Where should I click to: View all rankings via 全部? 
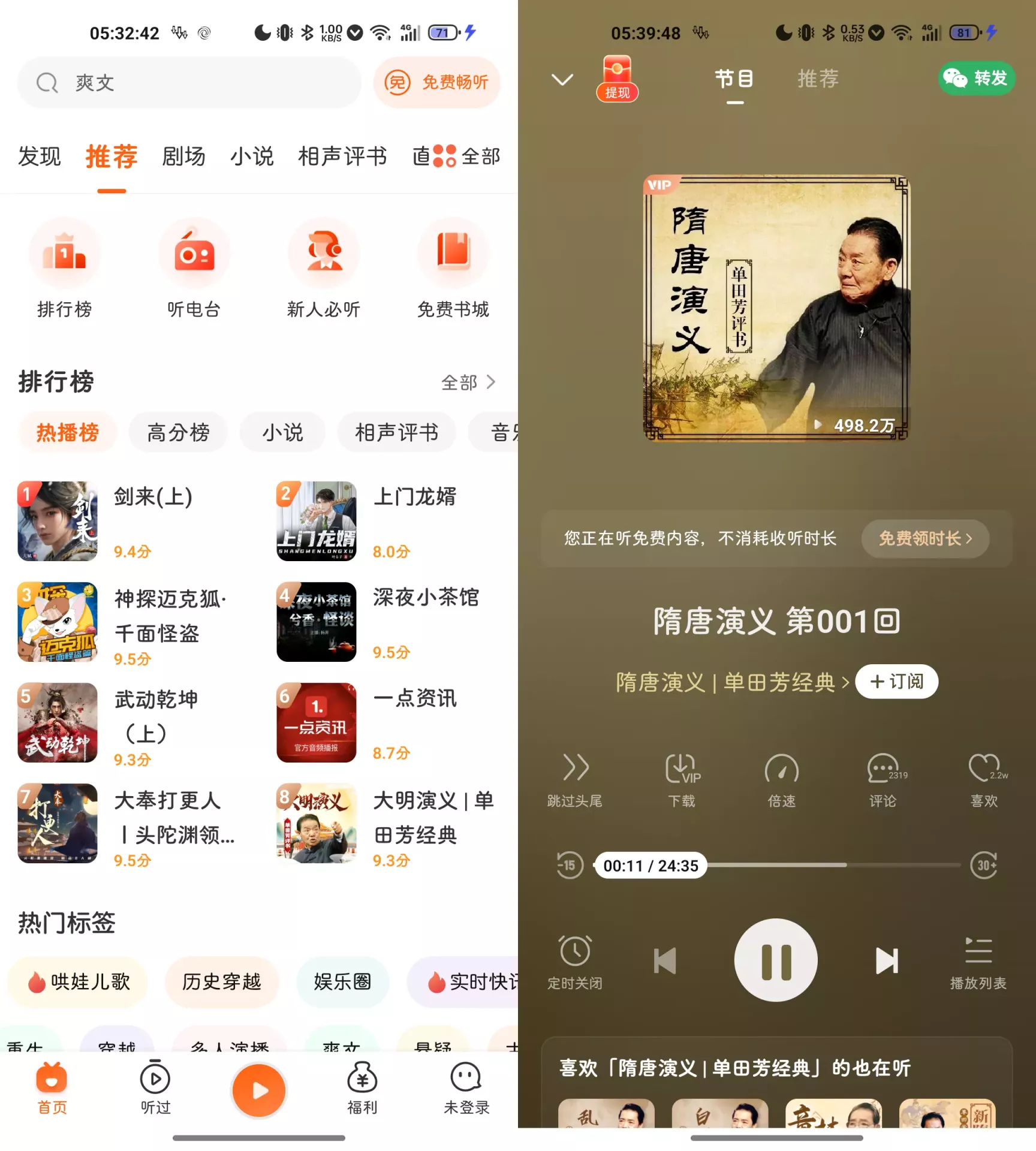tap(468, 382)
